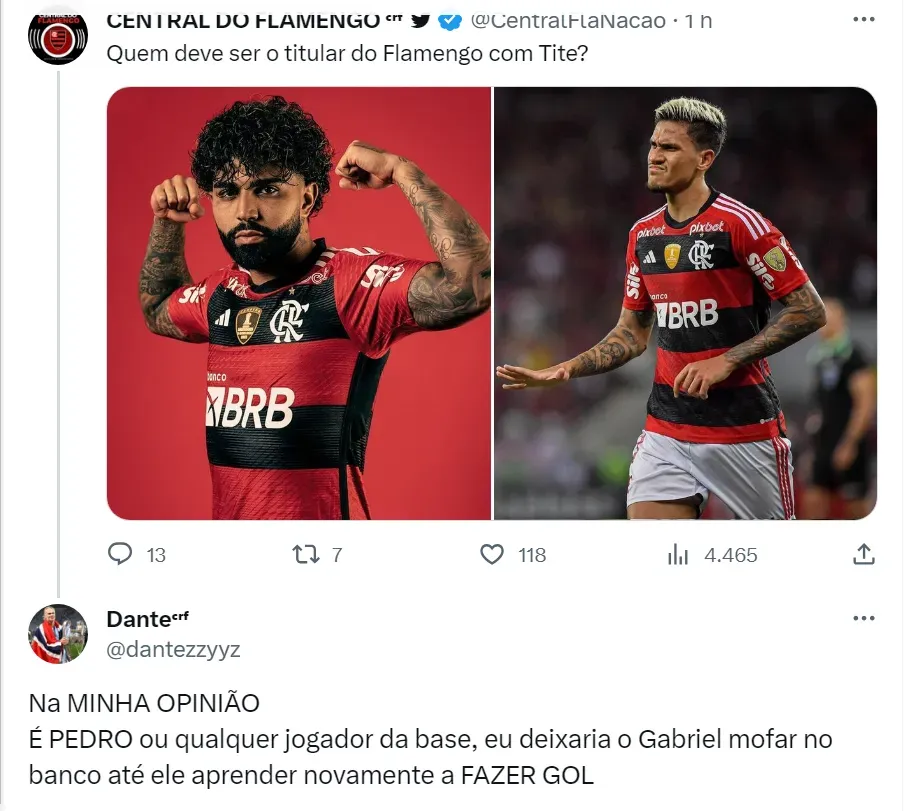
Task: Reply to the Central do Flamengo tweet
Action: 121,554
